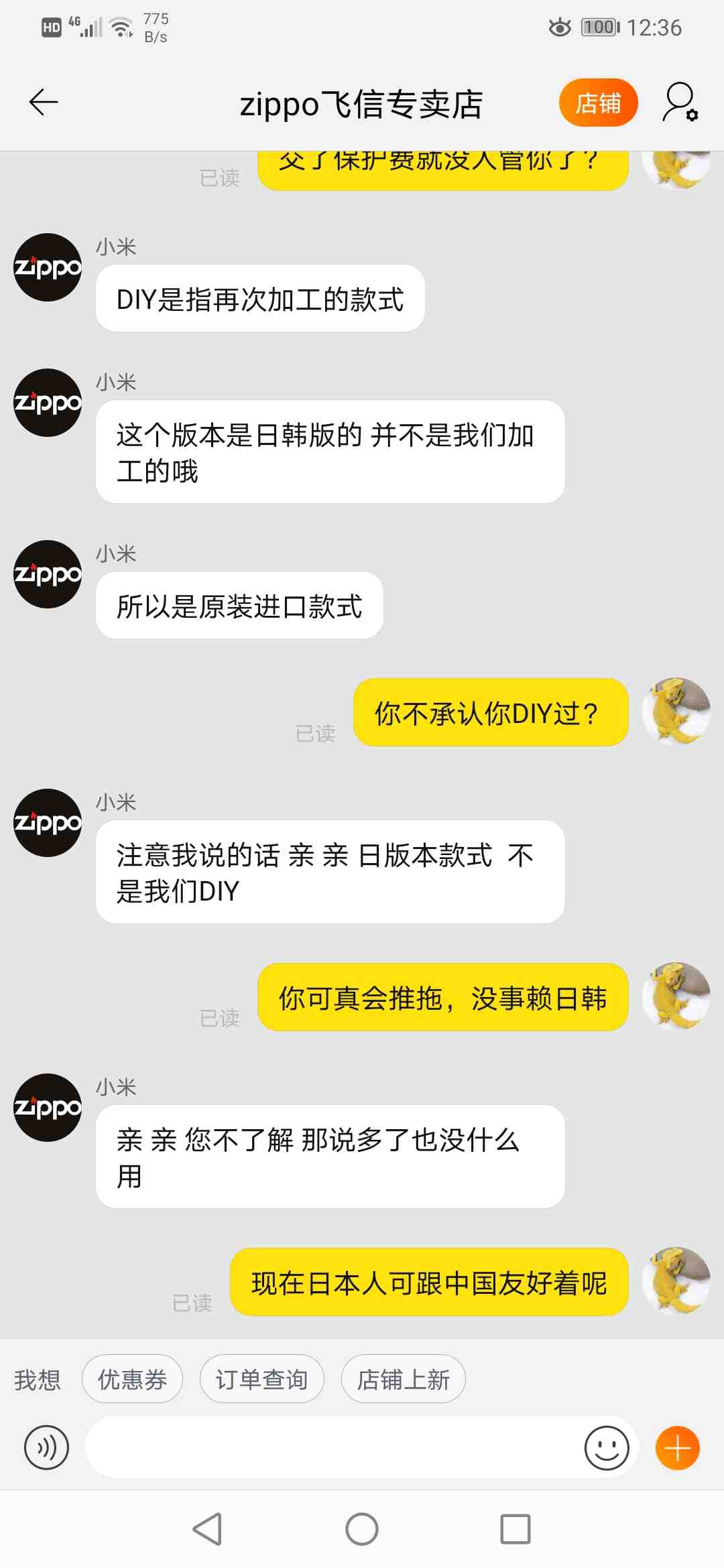Open the emoji picker
Image resolution: width=724 pixels, height=1568 pixels.
coord(606,1447)
